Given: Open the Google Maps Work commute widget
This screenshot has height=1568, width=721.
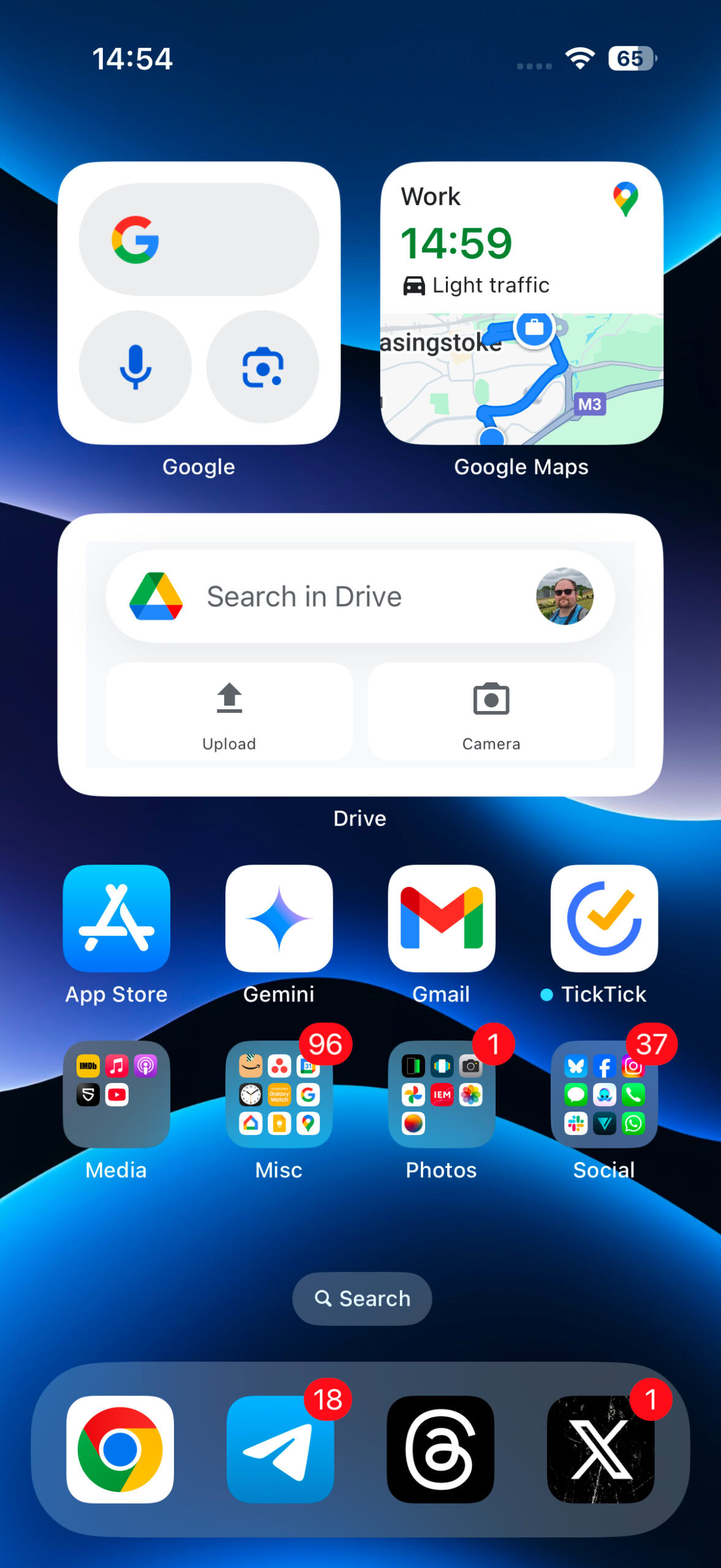Looking at the screenshot, I should [521, 303].
